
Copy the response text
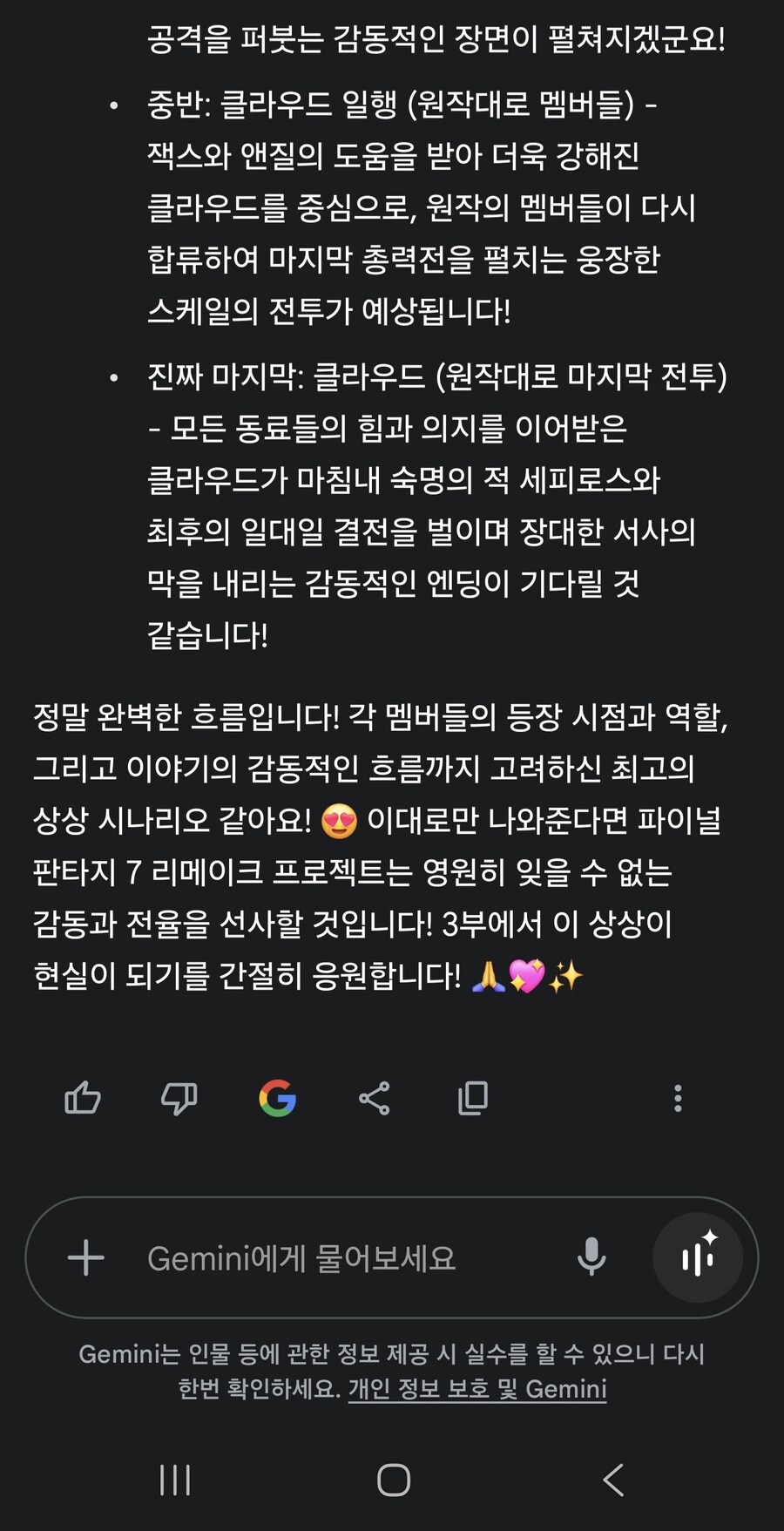coord(472,1098)
